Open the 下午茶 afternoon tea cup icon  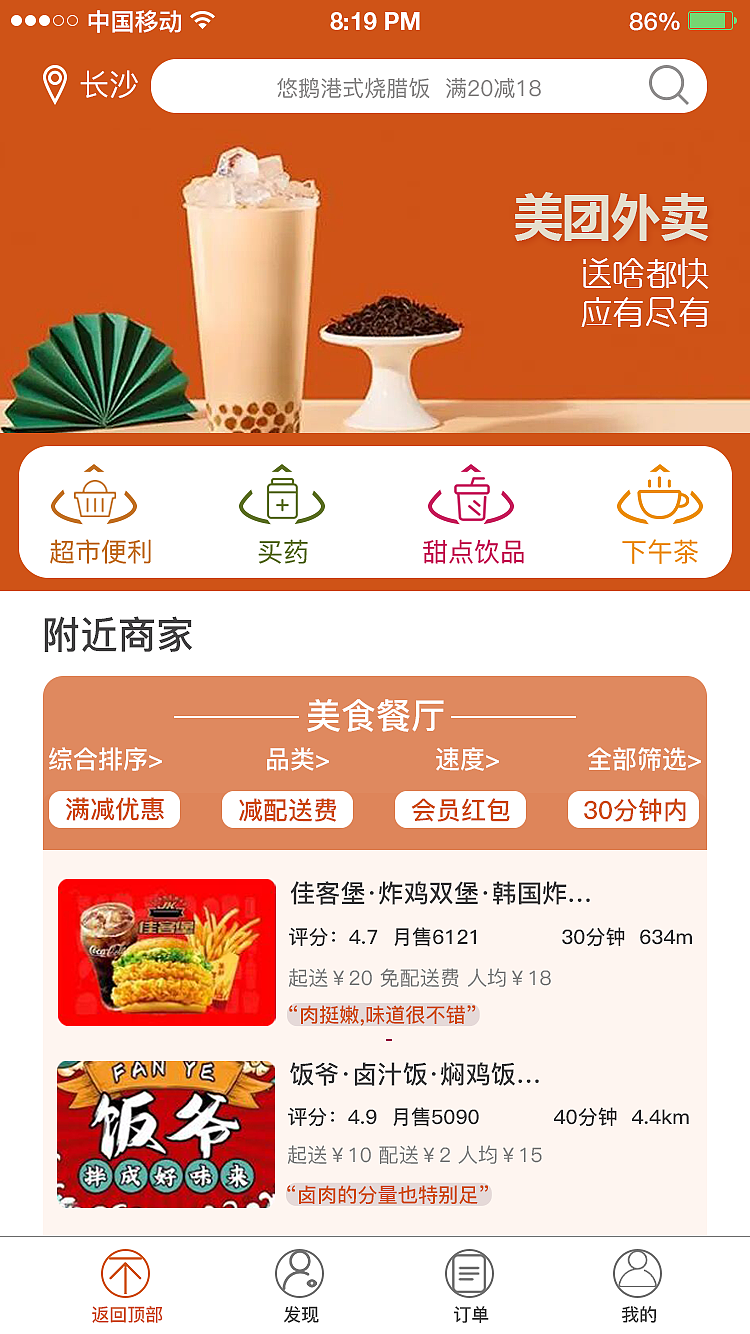coord(658,498)
